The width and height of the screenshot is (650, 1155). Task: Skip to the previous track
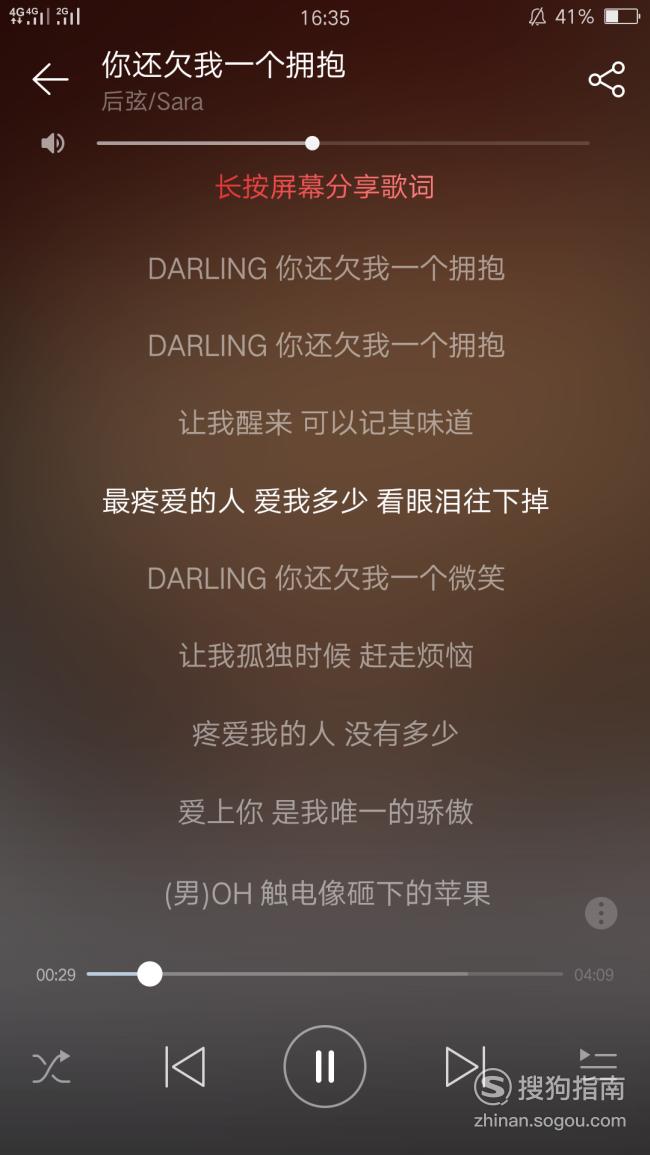tap(184, 1067)
